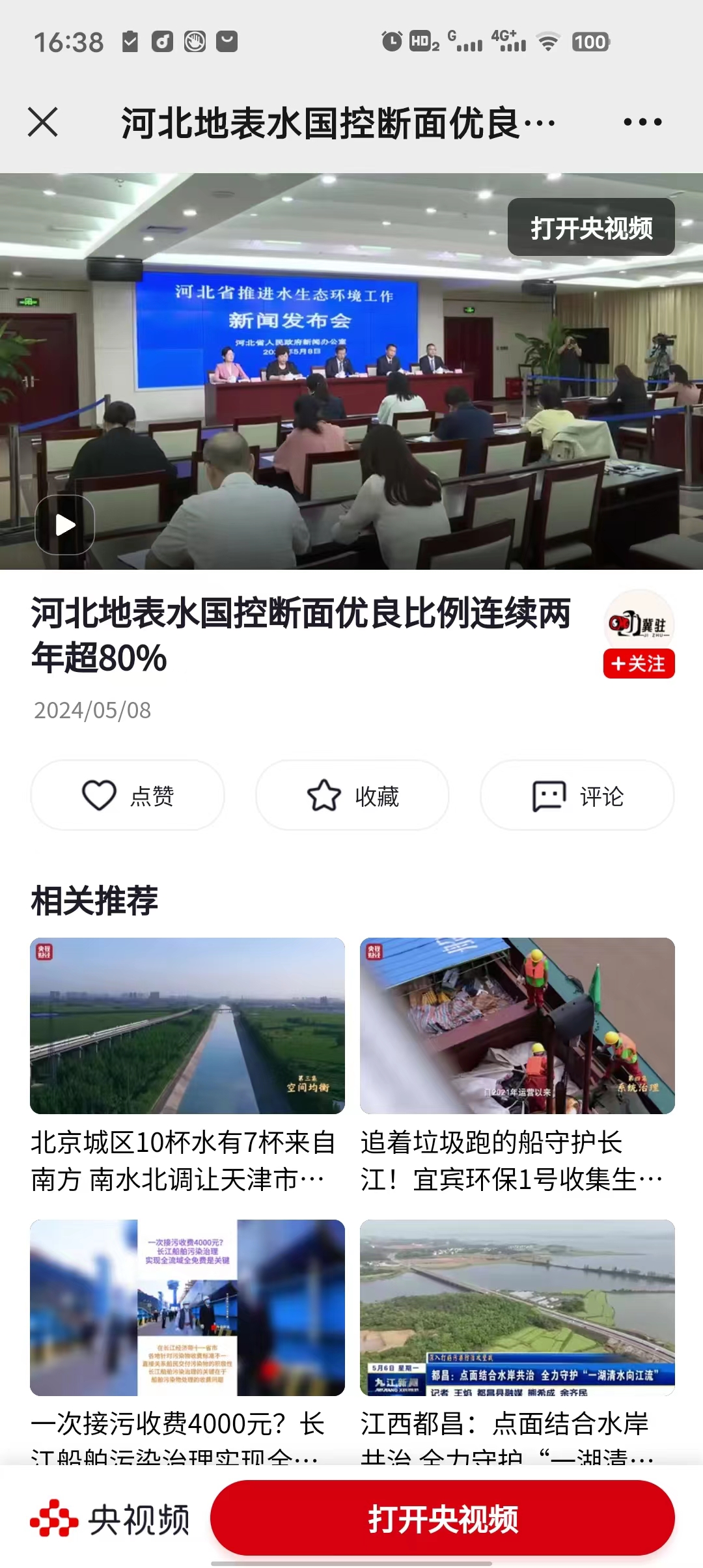Image resolution: width=703 pixels, height=1568 pixels.
Task: Tap the red 打开央视频 button at bottom
Action: point(443,1519)
